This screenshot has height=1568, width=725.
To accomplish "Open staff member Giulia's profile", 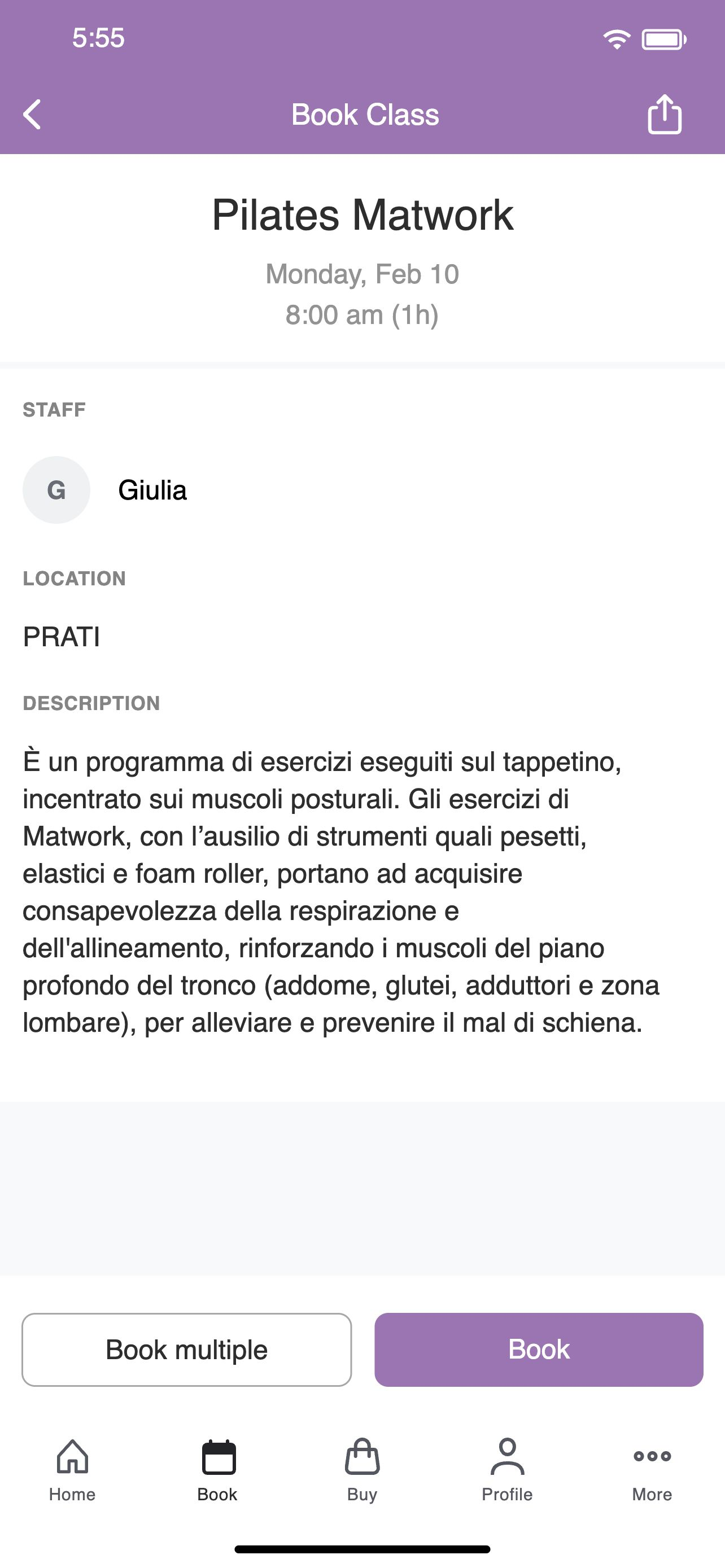I will point(104,490).
